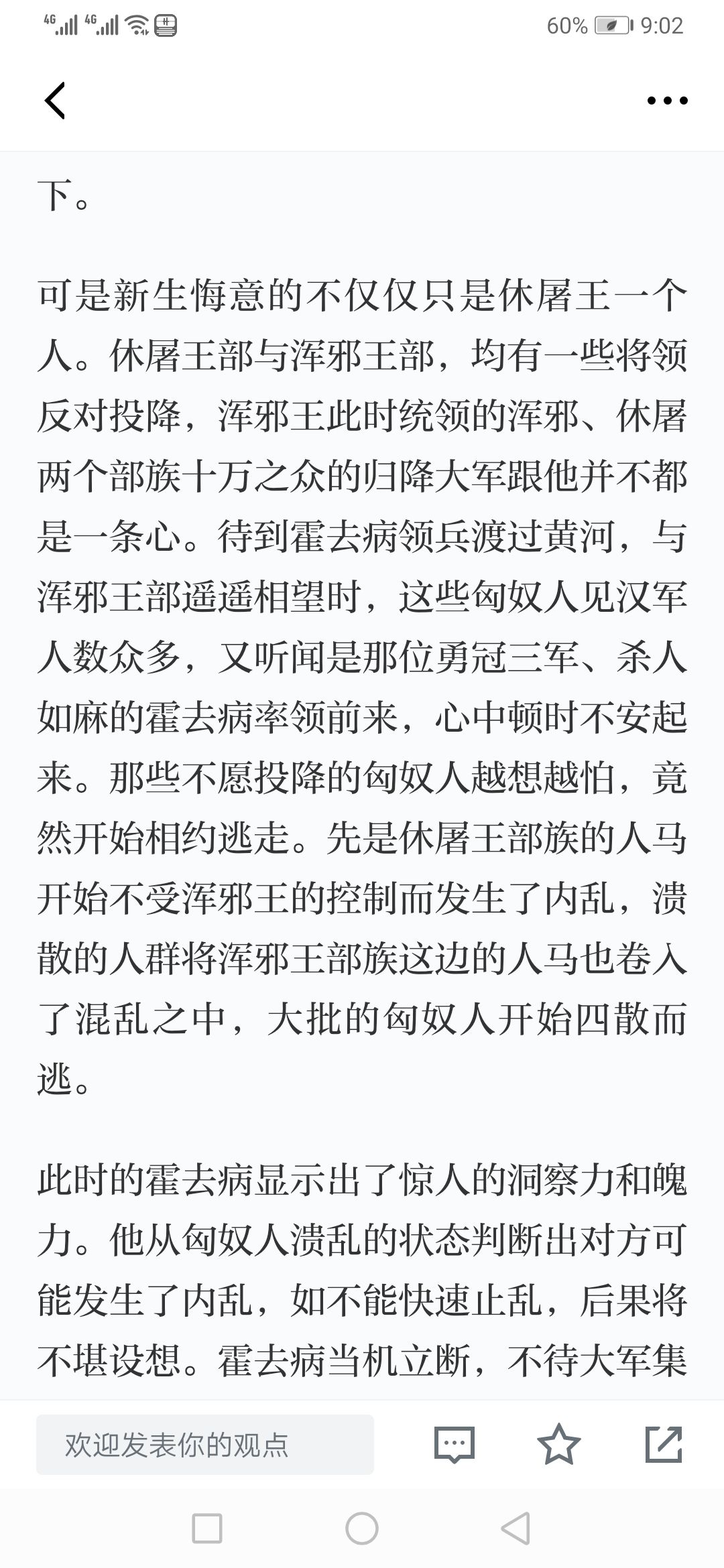Share the article via share icon
724x1568 pixels.
pos(664,1444)
